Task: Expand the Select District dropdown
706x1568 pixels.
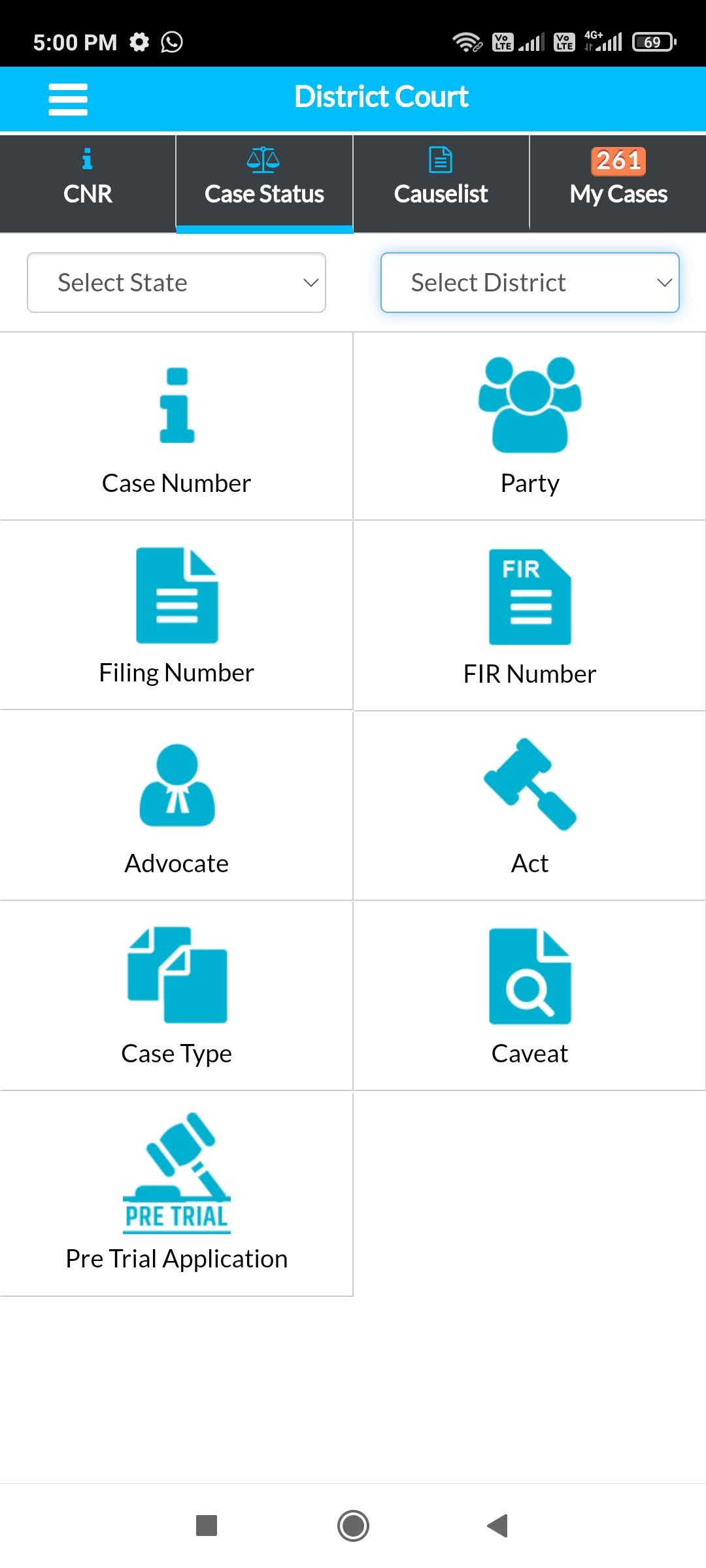Action: point(530,282)
